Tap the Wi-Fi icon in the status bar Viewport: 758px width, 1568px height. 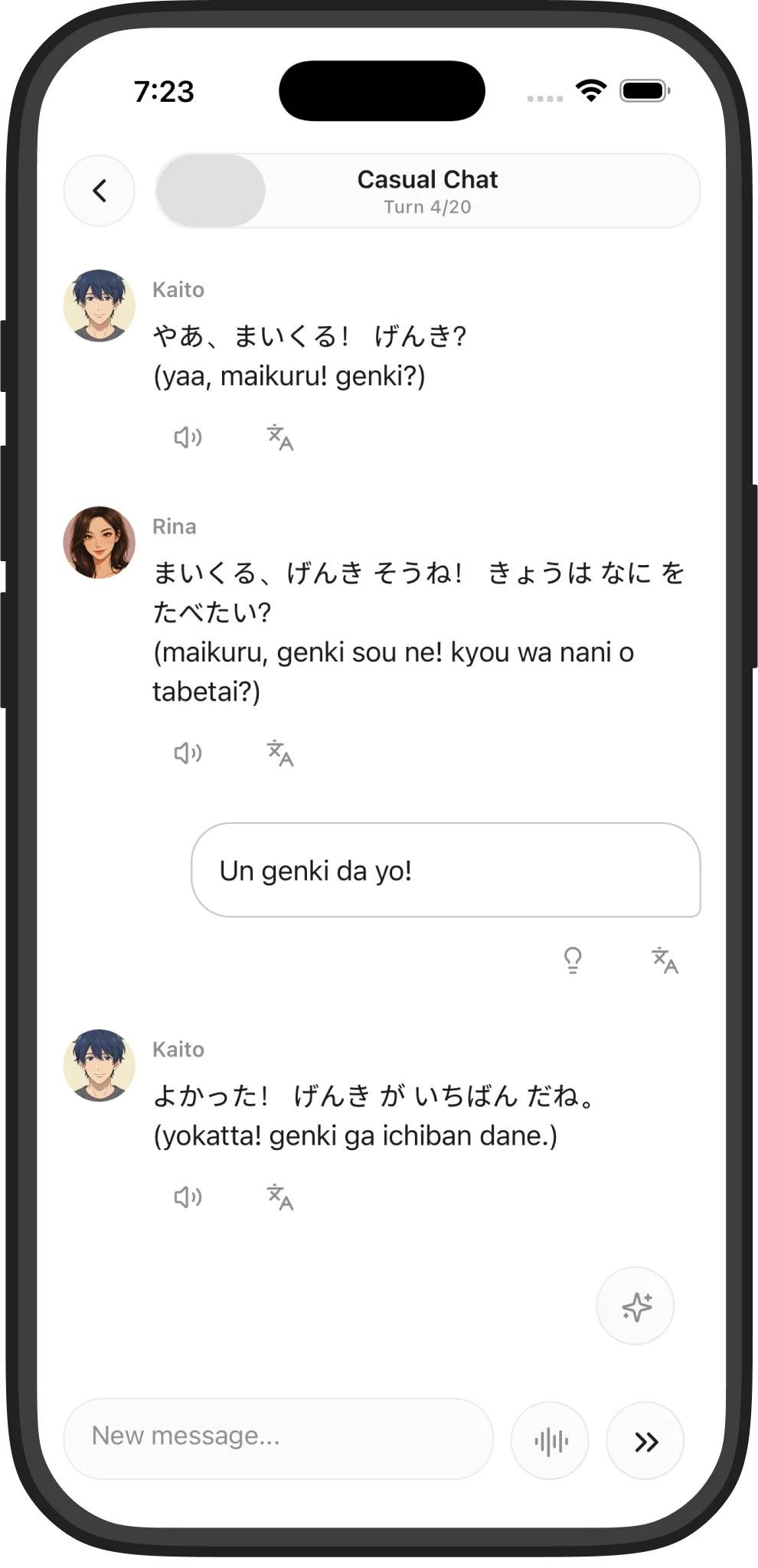tap(590, 90)
